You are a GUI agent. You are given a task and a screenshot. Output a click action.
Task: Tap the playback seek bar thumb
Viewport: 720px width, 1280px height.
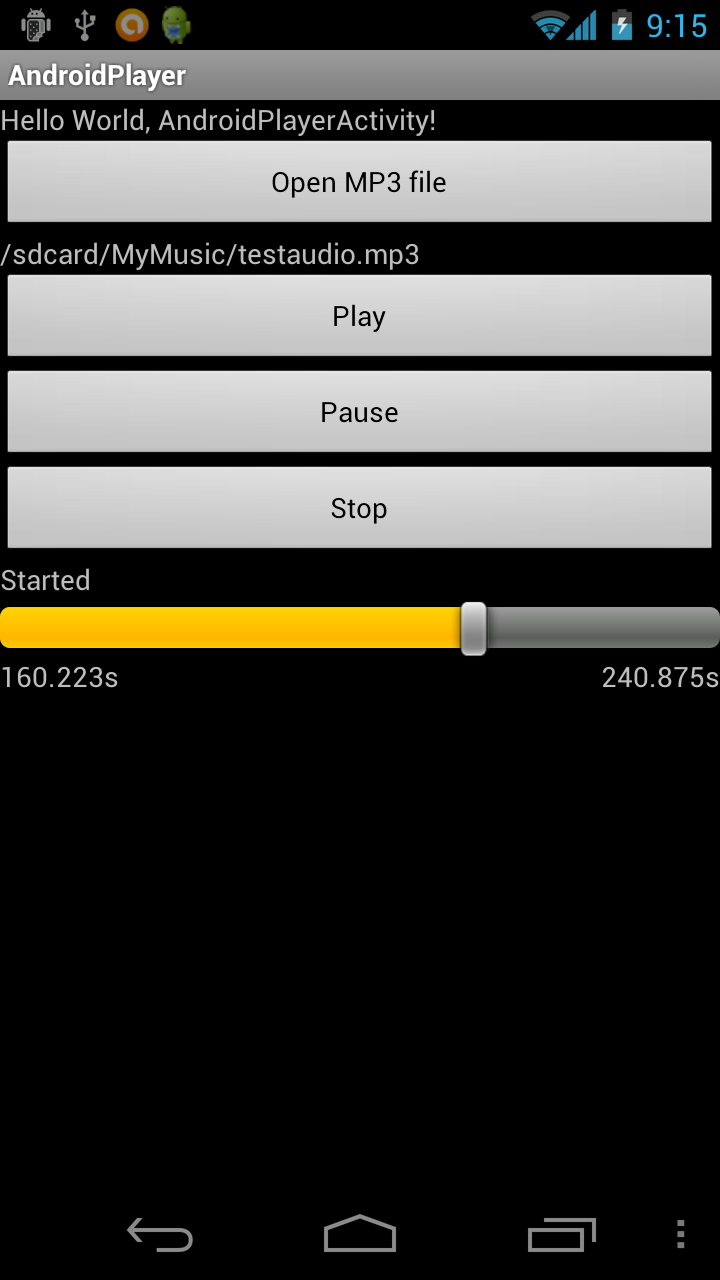474,628
